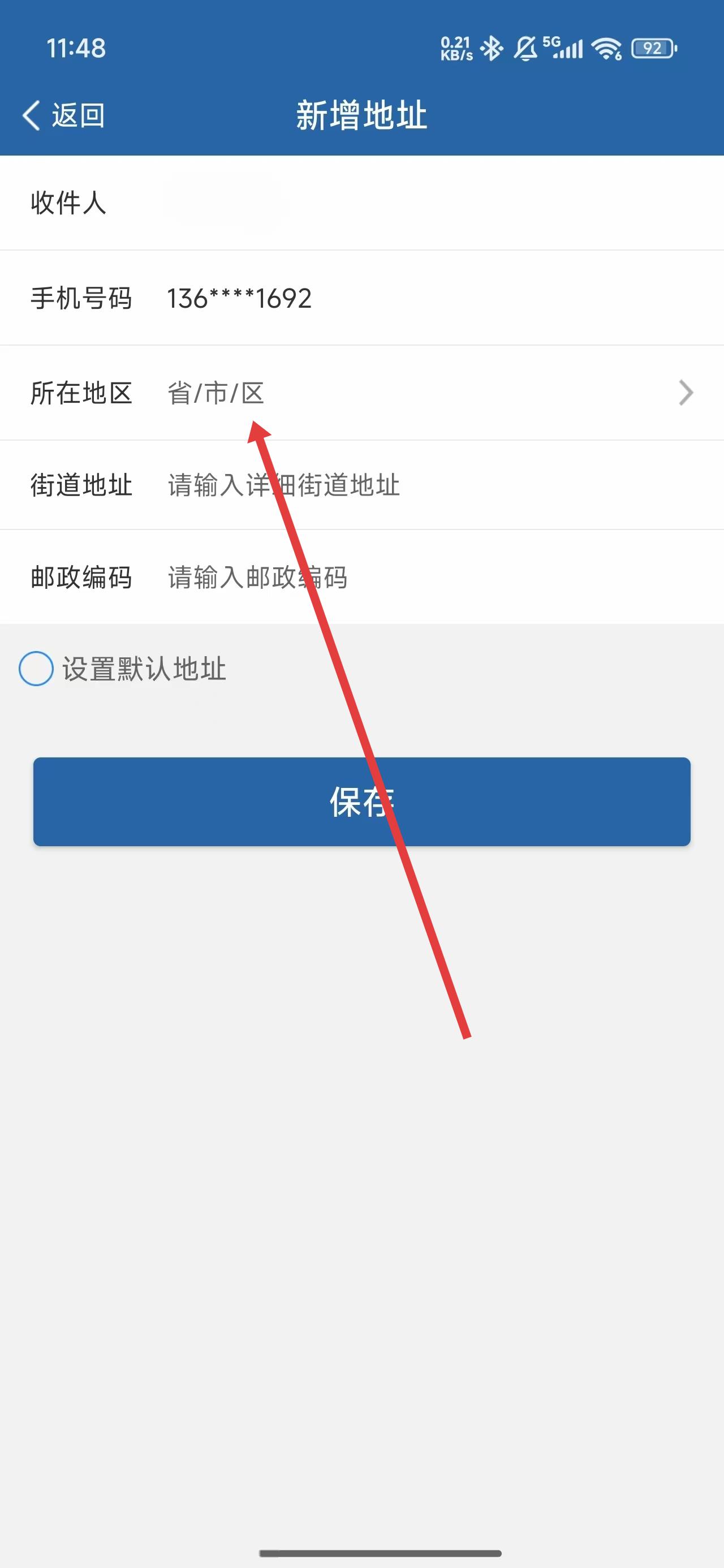
Task: Go back using the 返回 button
Action: (x=63, y=115)
